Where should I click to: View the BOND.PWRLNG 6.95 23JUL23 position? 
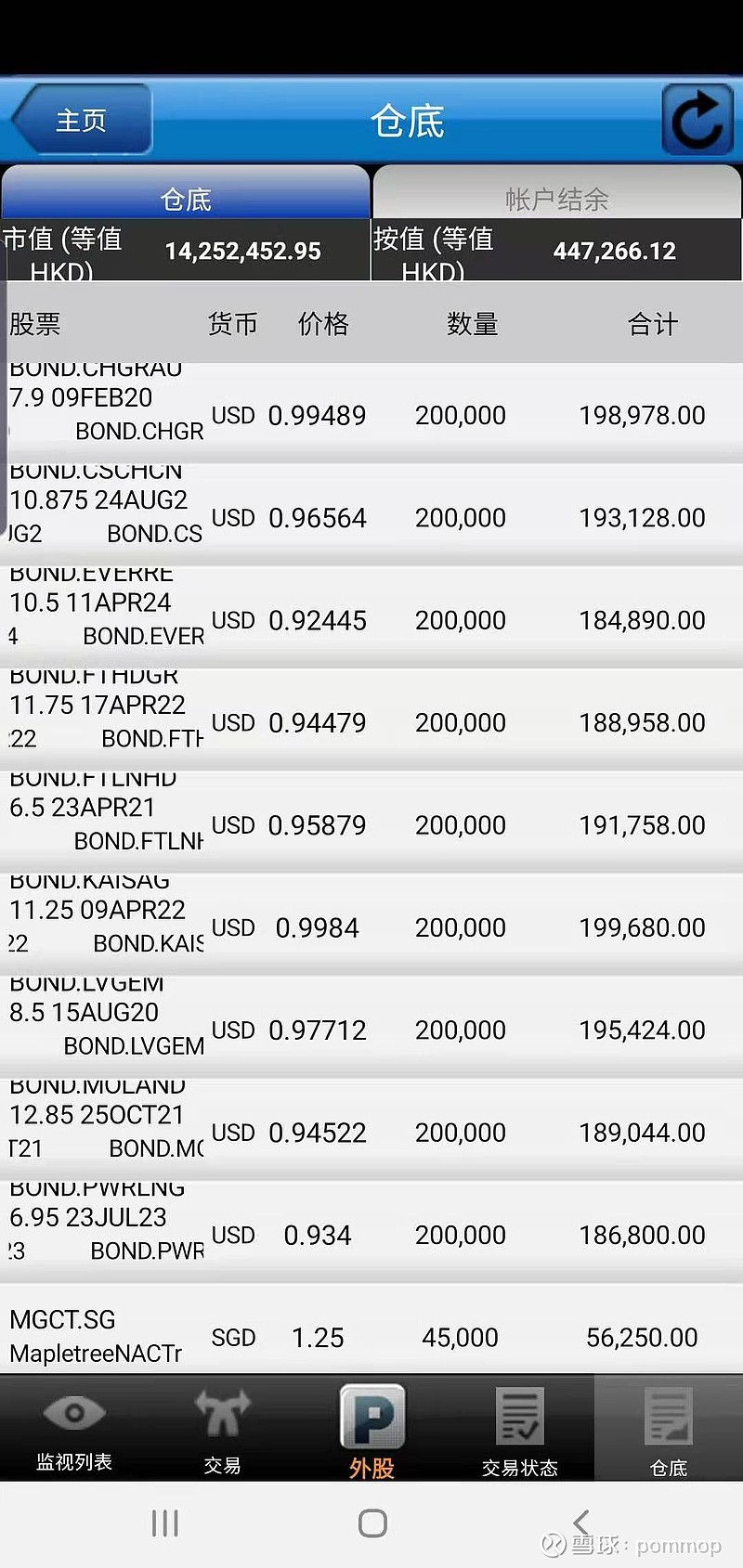[x=371, y=1234]
